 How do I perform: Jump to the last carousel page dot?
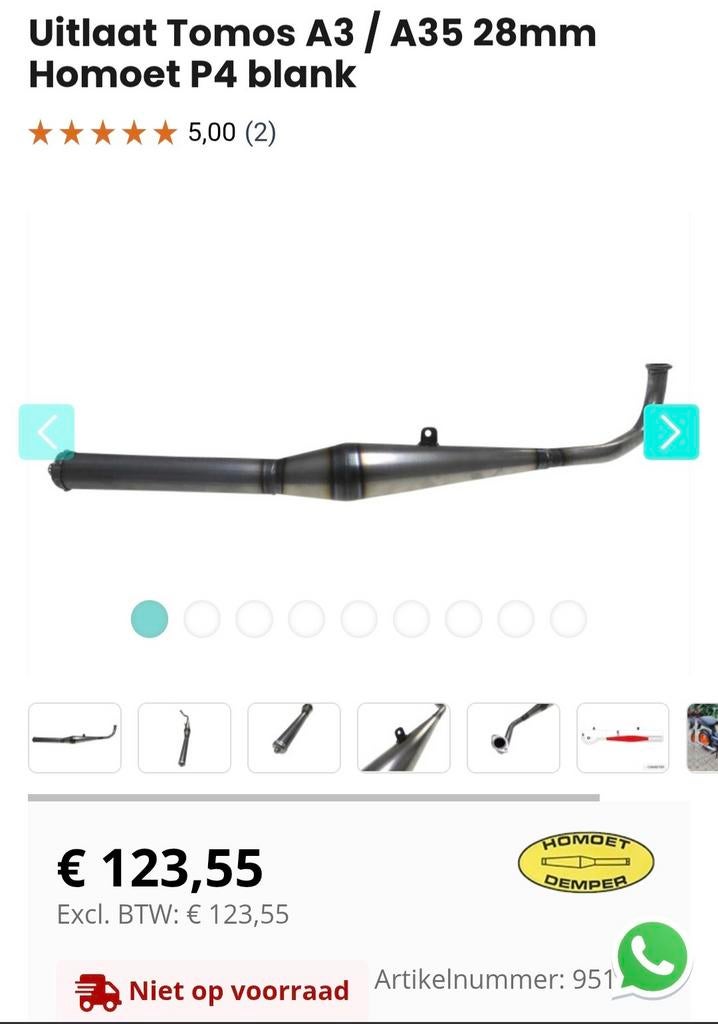[568, 619]
